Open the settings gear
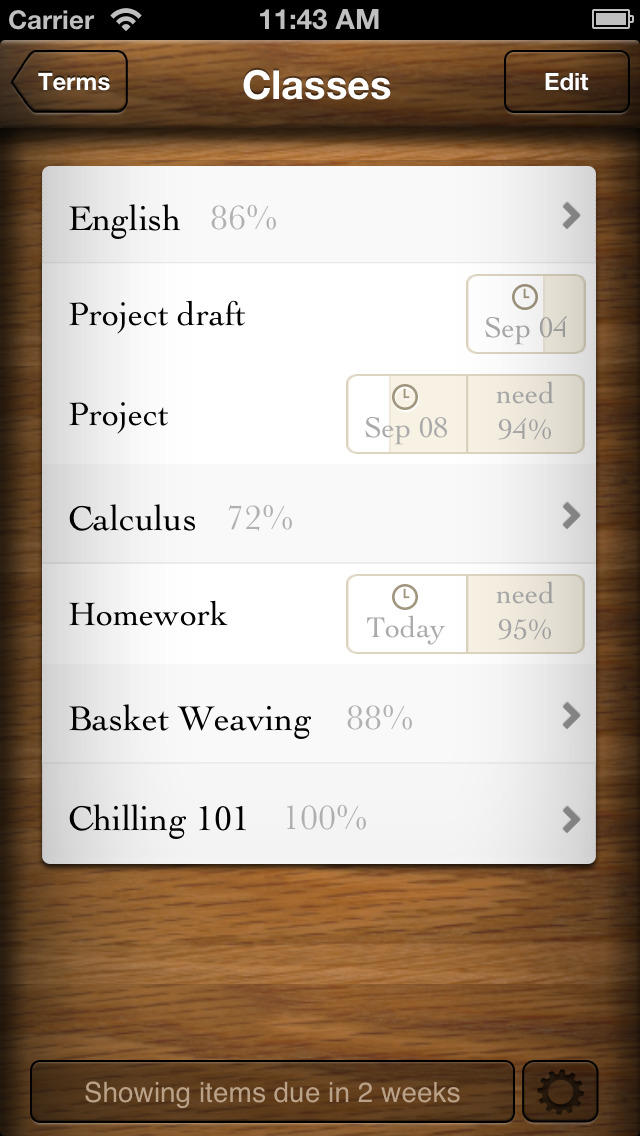Viewport: 640px width, 1136px height. coord(560,1092)
